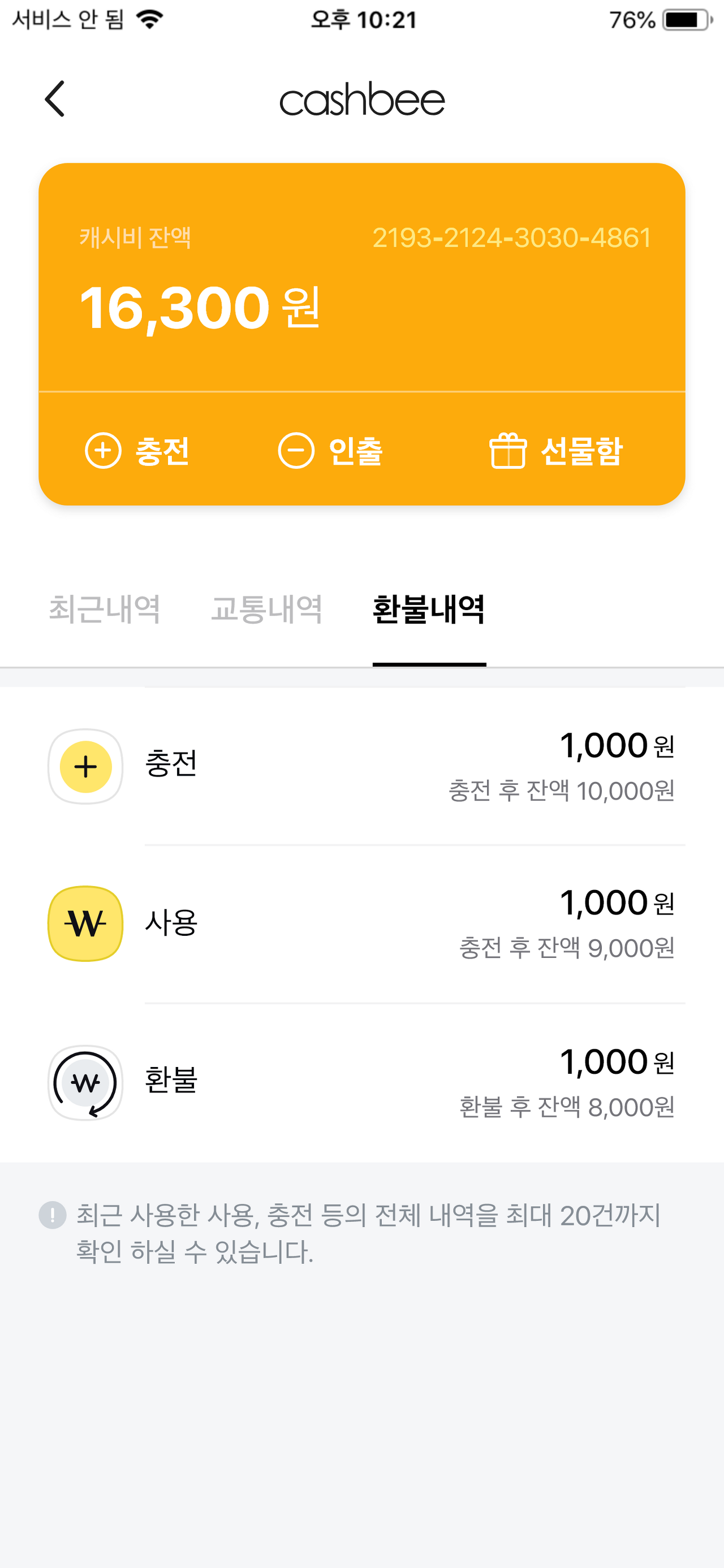Tap the battery indicator showing 76%
This screenshot has width=724, height=1568.
click(682, 19)
